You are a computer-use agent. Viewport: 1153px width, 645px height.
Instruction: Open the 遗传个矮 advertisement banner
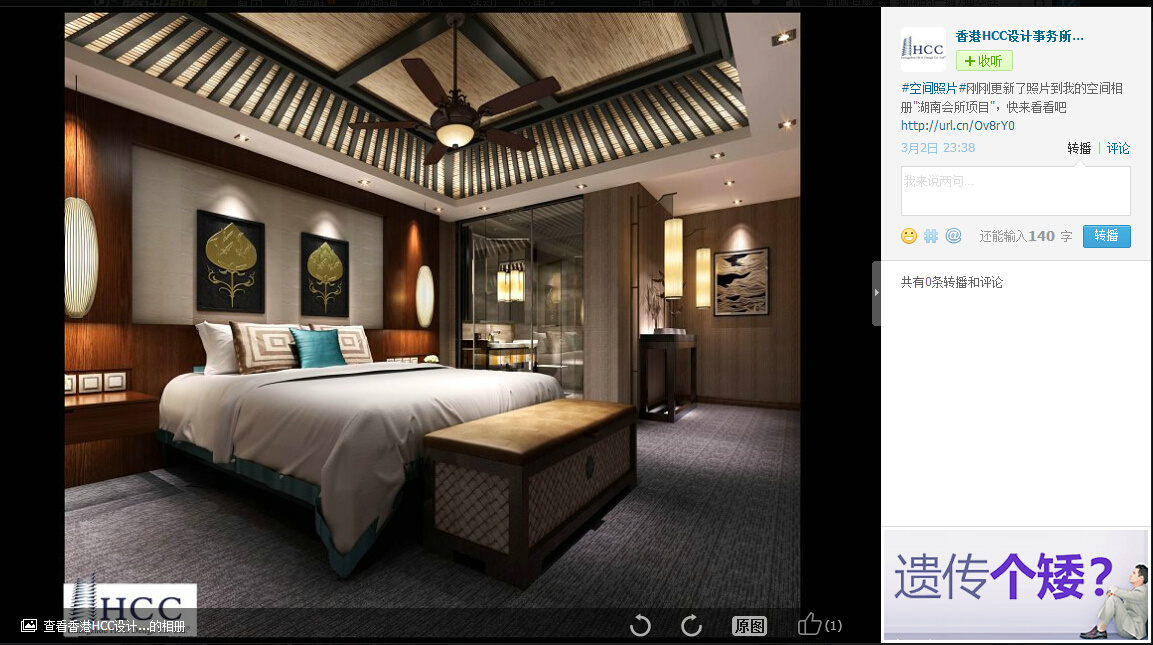(x=1015, y=584)
